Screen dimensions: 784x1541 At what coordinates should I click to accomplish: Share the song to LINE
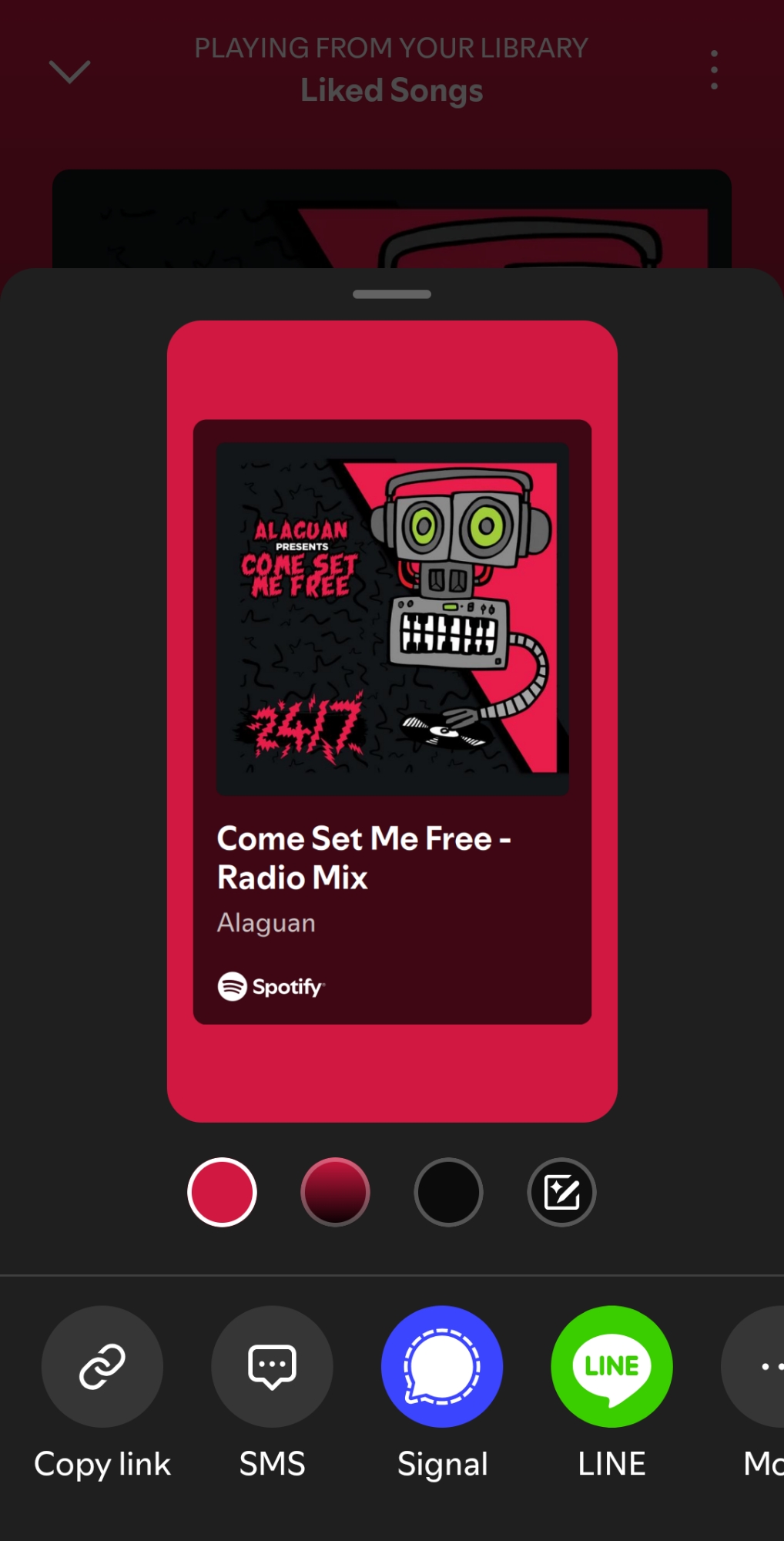(611, 1366)
